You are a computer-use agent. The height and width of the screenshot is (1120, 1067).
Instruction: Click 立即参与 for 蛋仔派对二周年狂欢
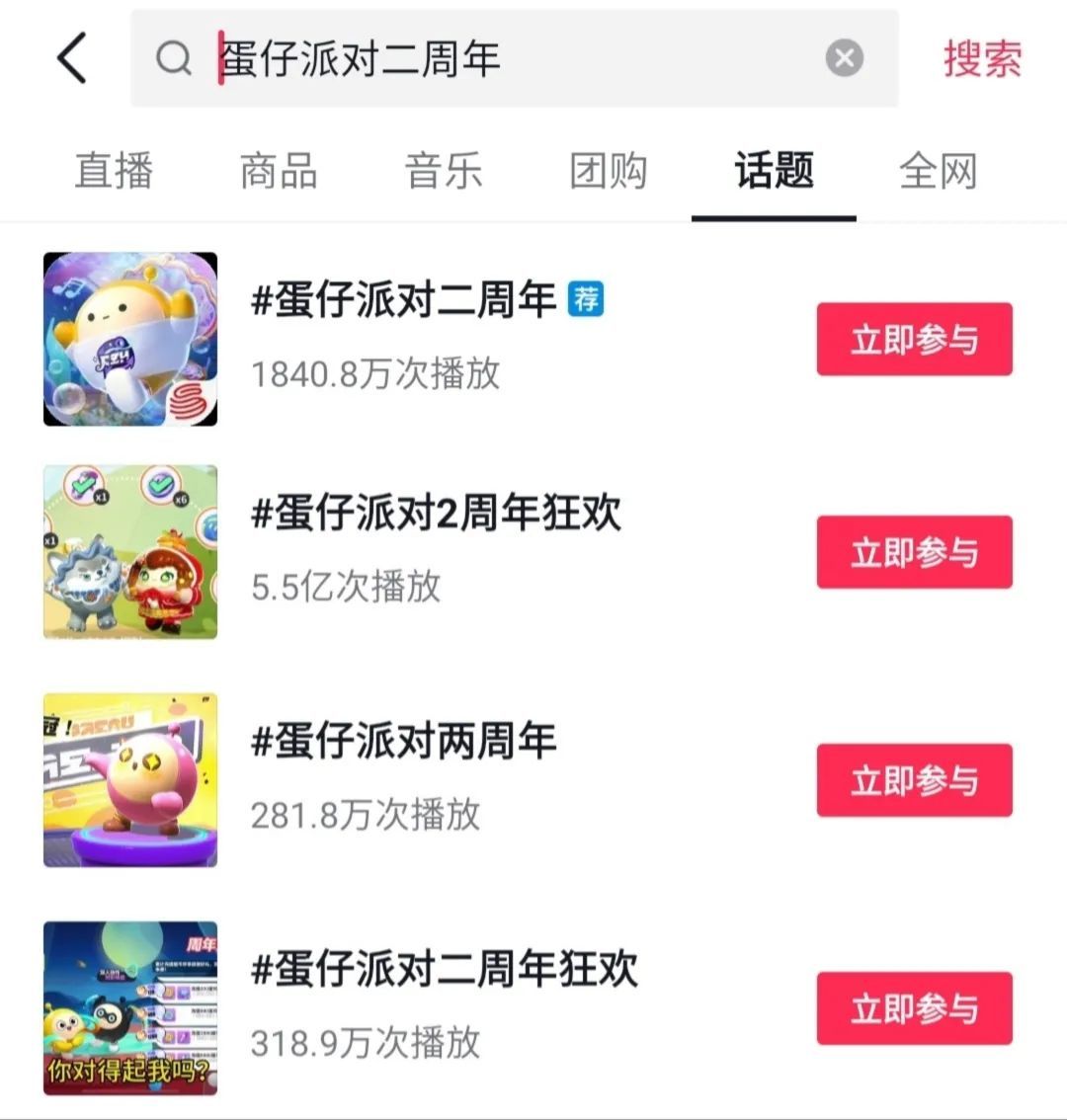(x=914, y=1008)
